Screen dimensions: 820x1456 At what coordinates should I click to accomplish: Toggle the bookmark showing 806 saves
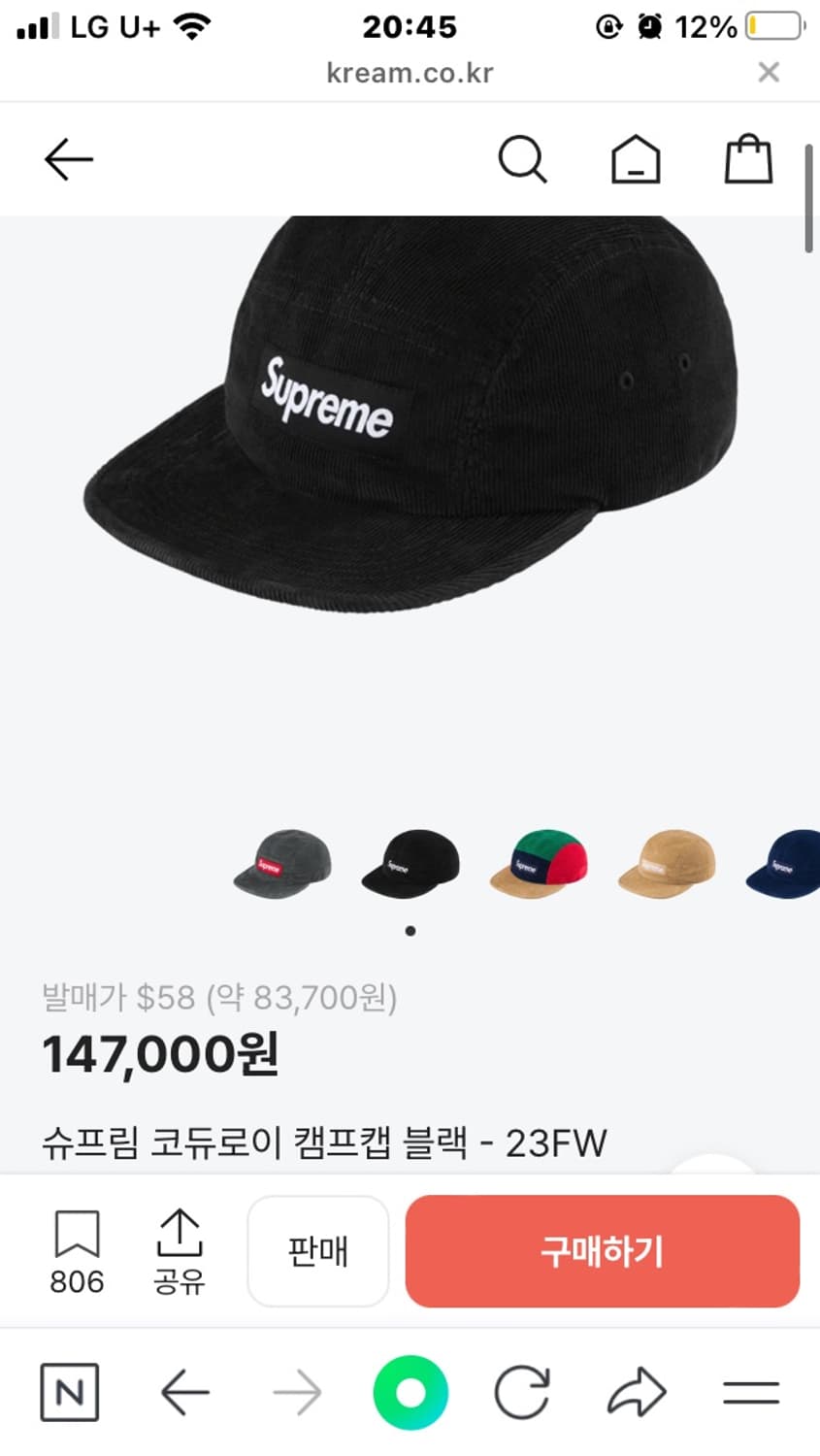78,1251
